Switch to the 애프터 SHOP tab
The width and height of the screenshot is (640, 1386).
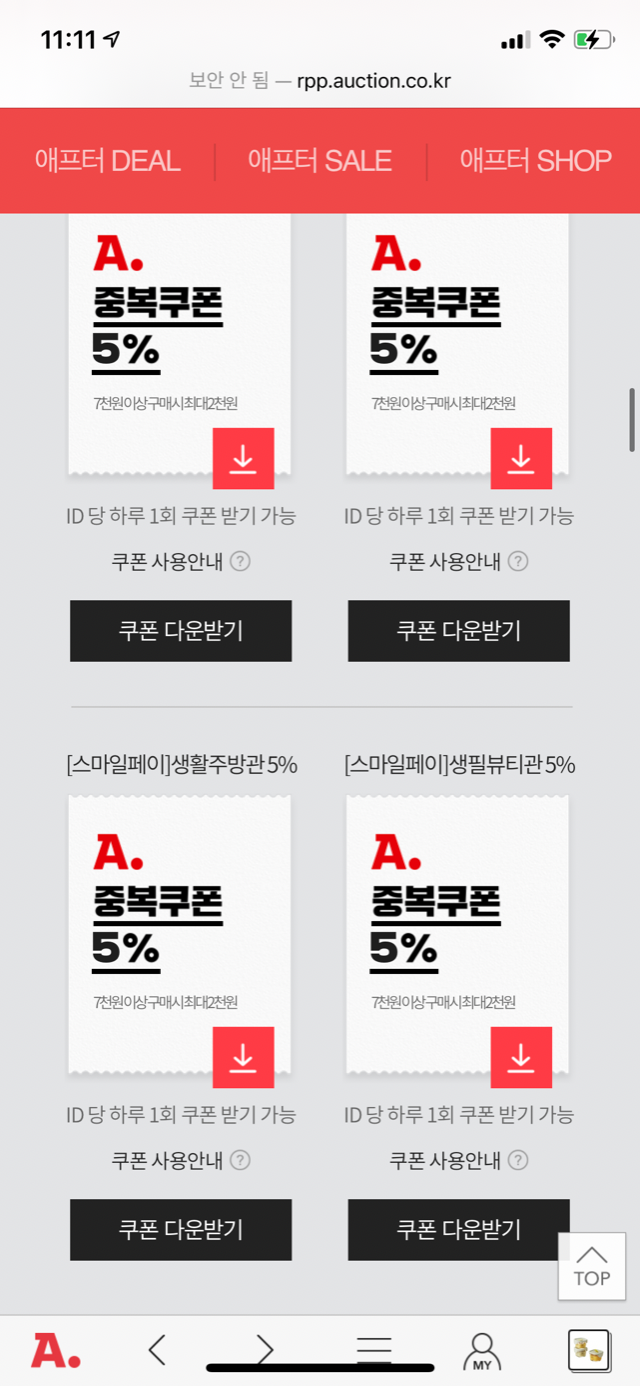coord(535,161)
